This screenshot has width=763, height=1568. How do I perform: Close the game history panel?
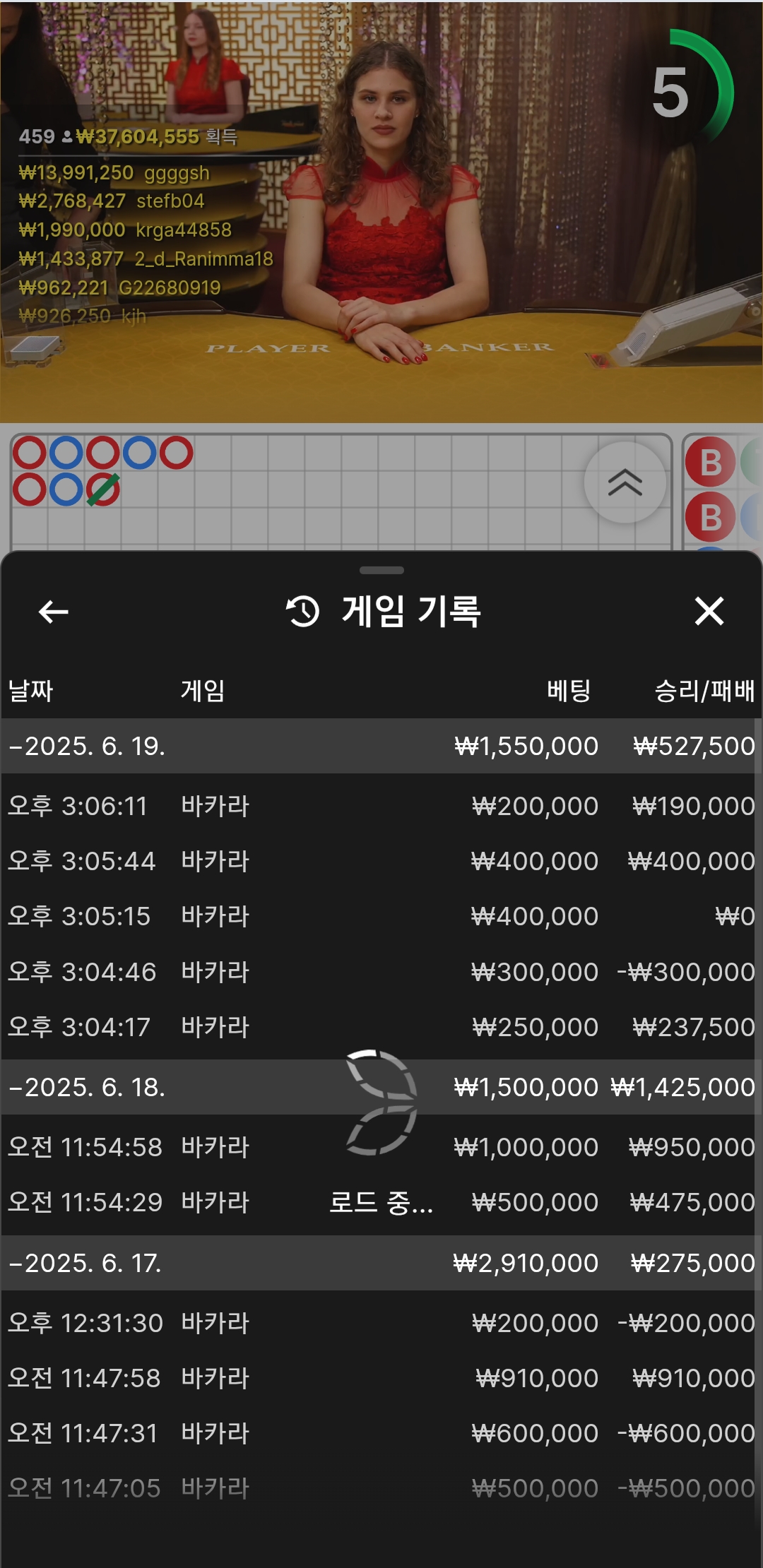(x=709, y=612)
